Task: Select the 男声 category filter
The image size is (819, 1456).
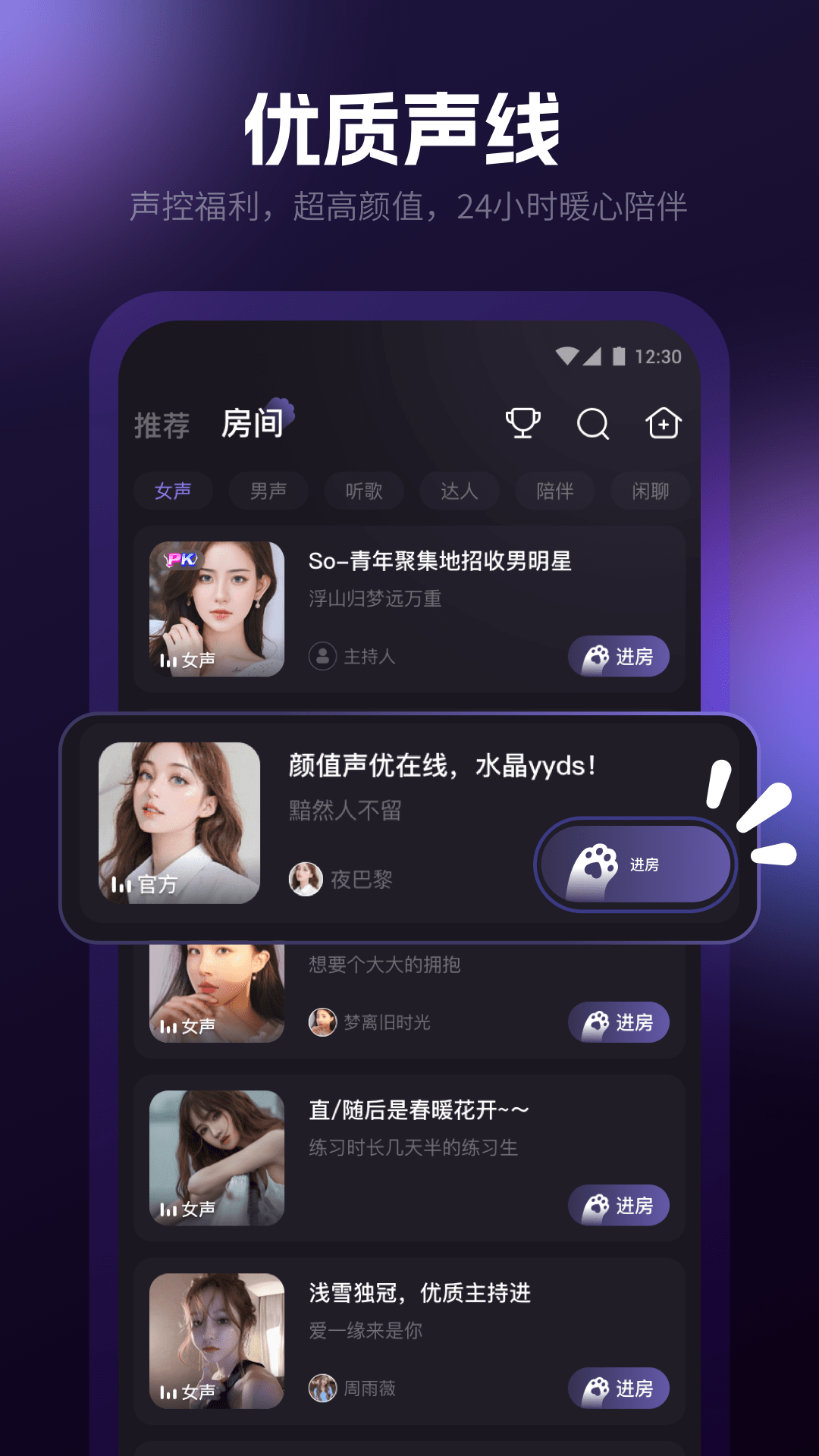Action: click(x=268, y=491)
